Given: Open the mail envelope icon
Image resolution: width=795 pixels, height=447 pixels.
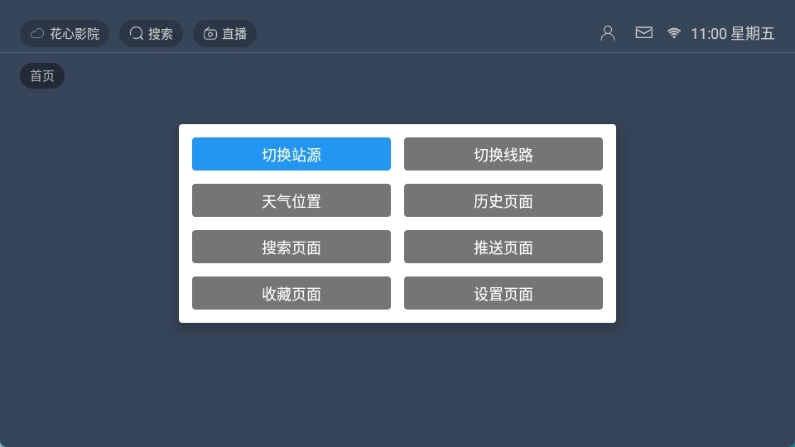Looking at the screenshot, I should [x=644, y=33].
